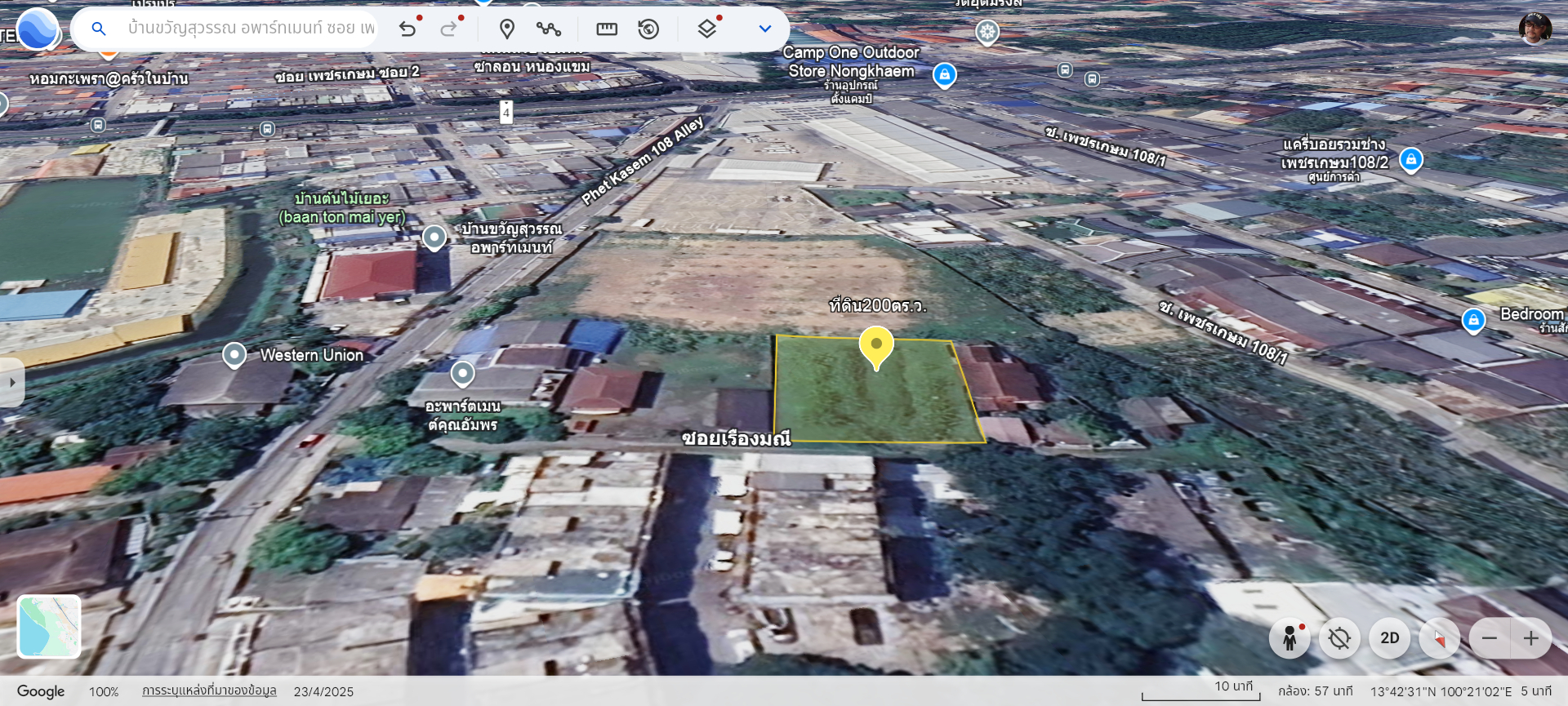Open the map layers options

[707, 29]
